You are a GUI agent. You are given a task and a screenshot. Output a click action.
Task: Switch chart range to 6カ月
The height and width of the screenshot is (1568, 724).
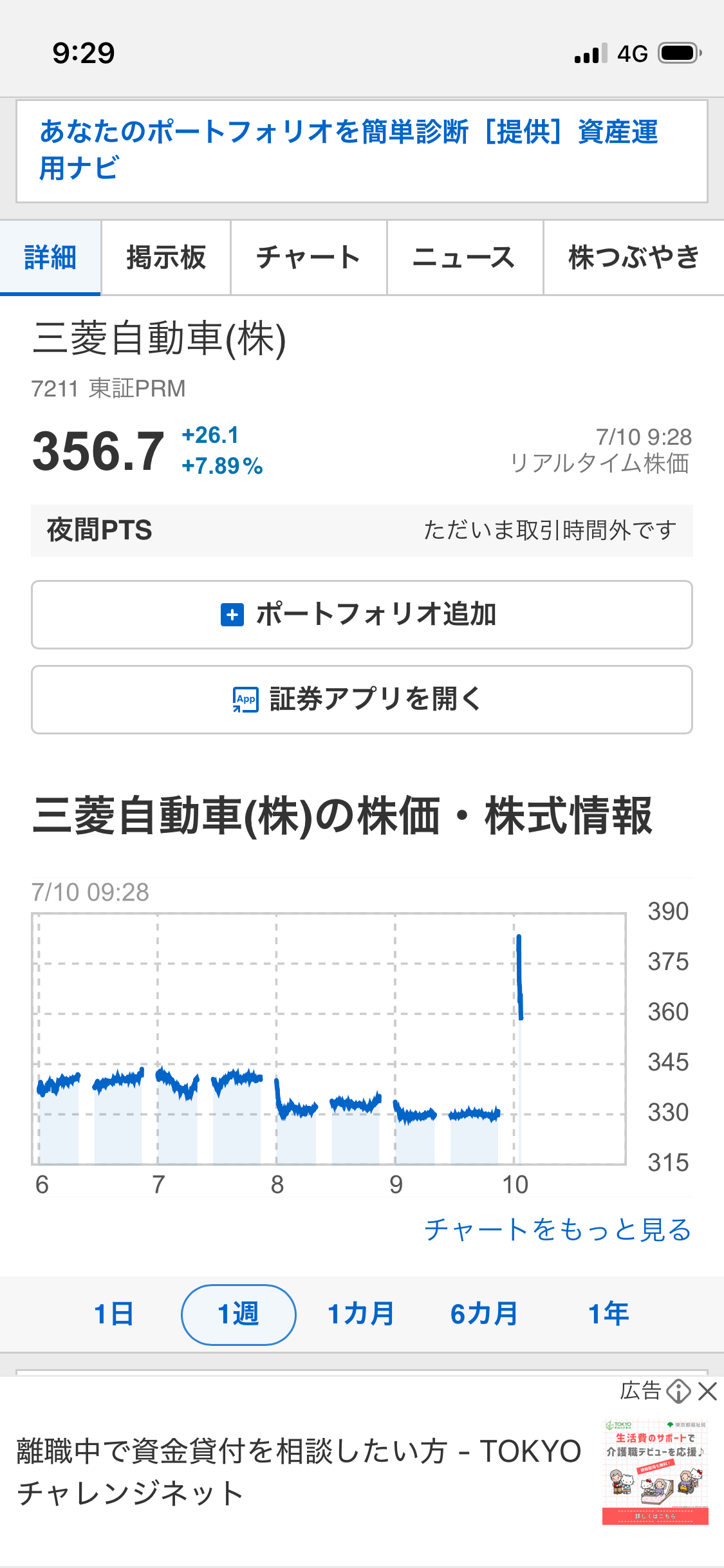pyautogui.click(x=485, y=1314)
